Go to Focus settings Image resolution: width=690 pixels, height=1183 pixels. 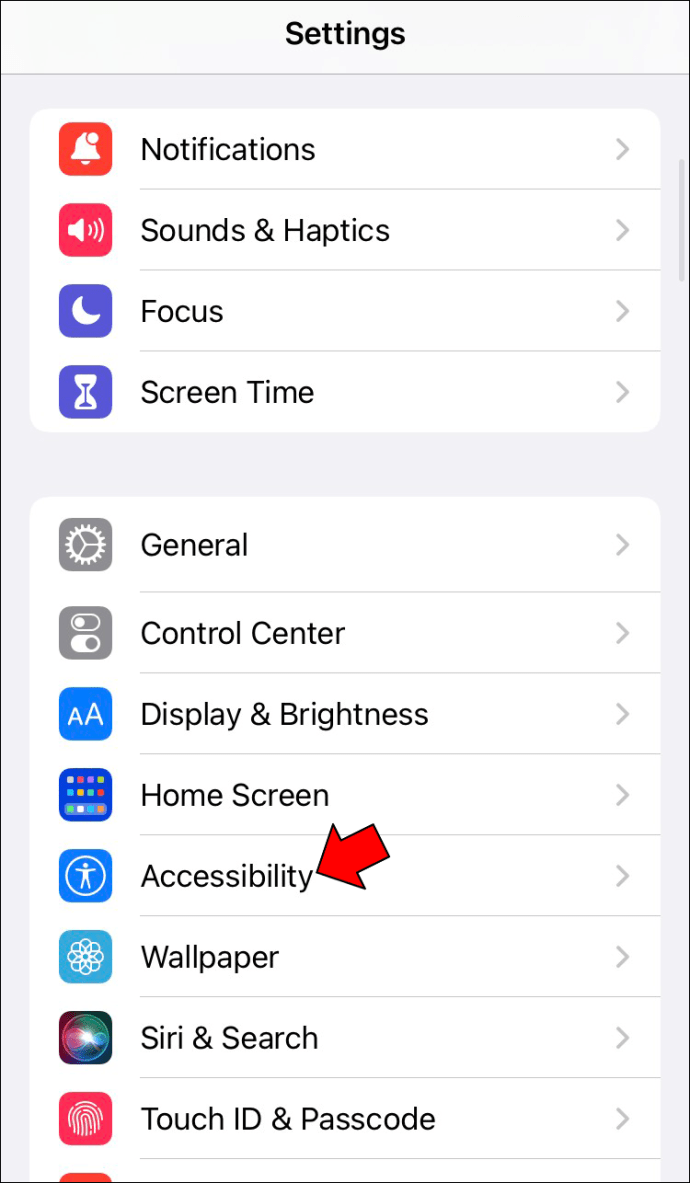pos(345,311)
